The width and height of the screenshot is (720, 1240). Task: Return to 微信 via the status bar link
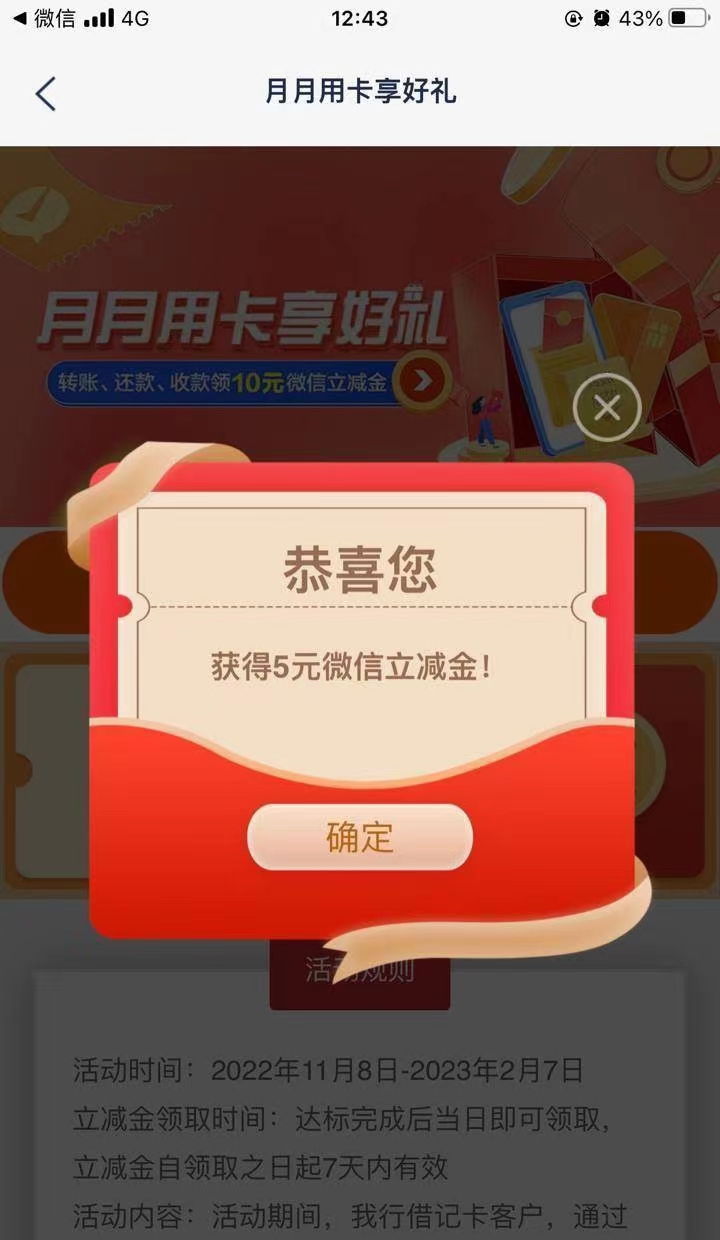click(x=43, y=18)
